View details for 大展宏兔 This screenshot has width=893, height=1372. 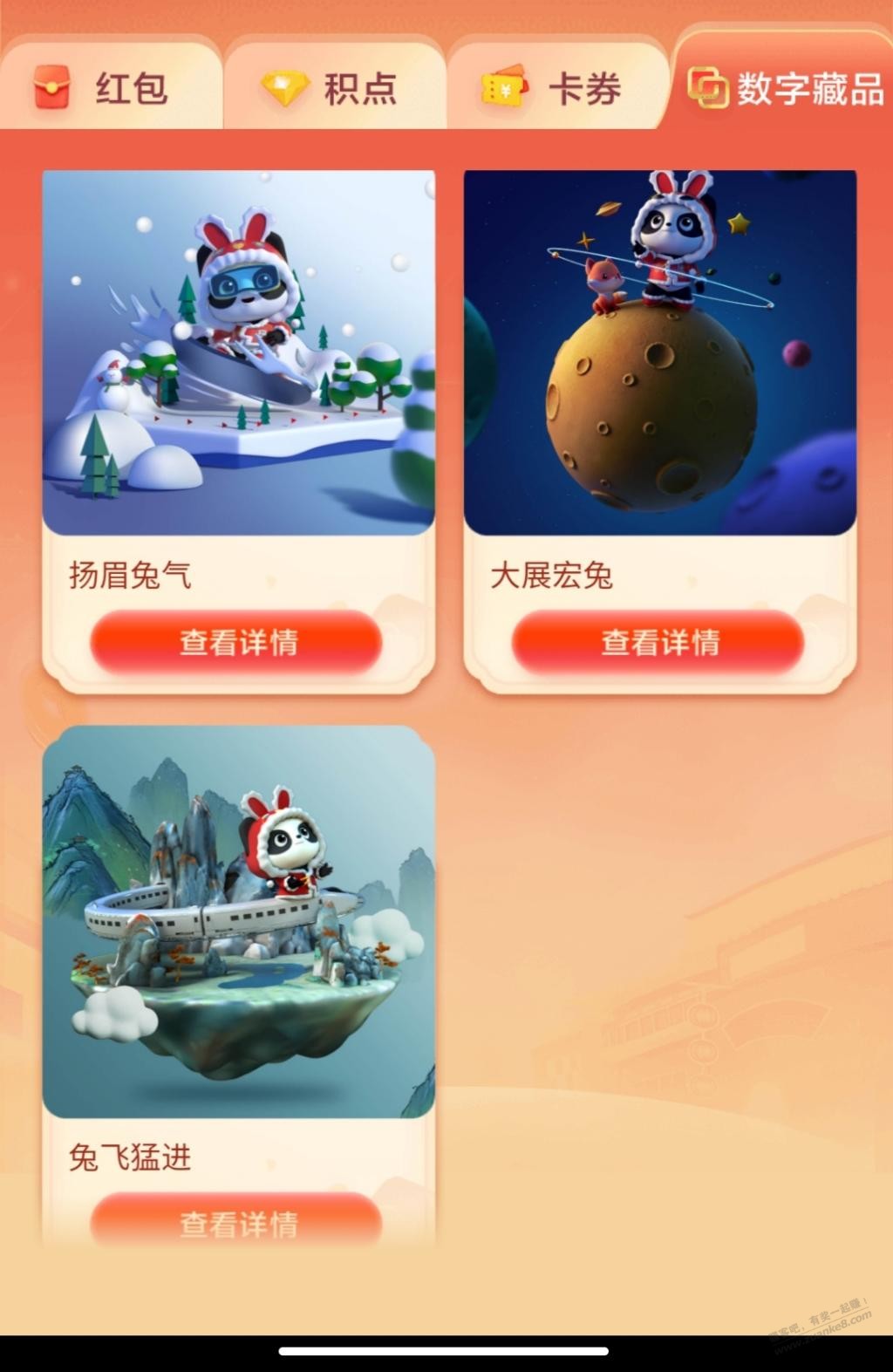coord(658,642)
